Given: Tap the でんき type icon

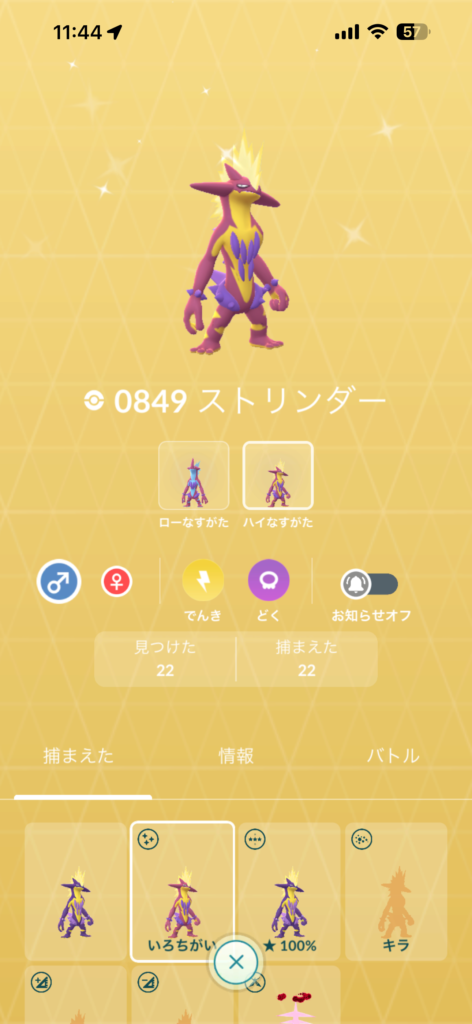Looking at the screenshot, I should 202,580.
